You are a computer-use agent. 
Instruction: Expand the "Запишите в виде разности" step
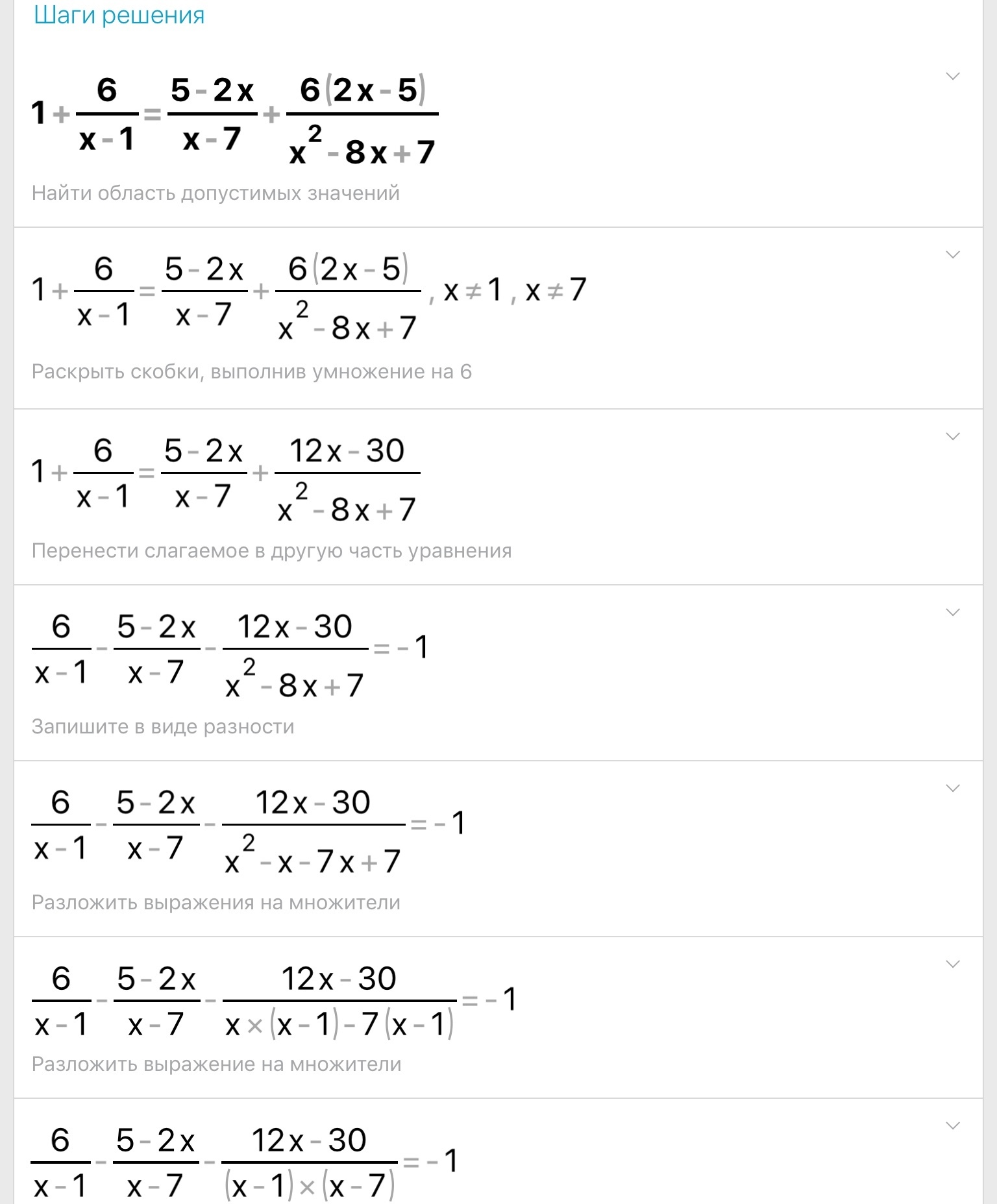(952, 613)
